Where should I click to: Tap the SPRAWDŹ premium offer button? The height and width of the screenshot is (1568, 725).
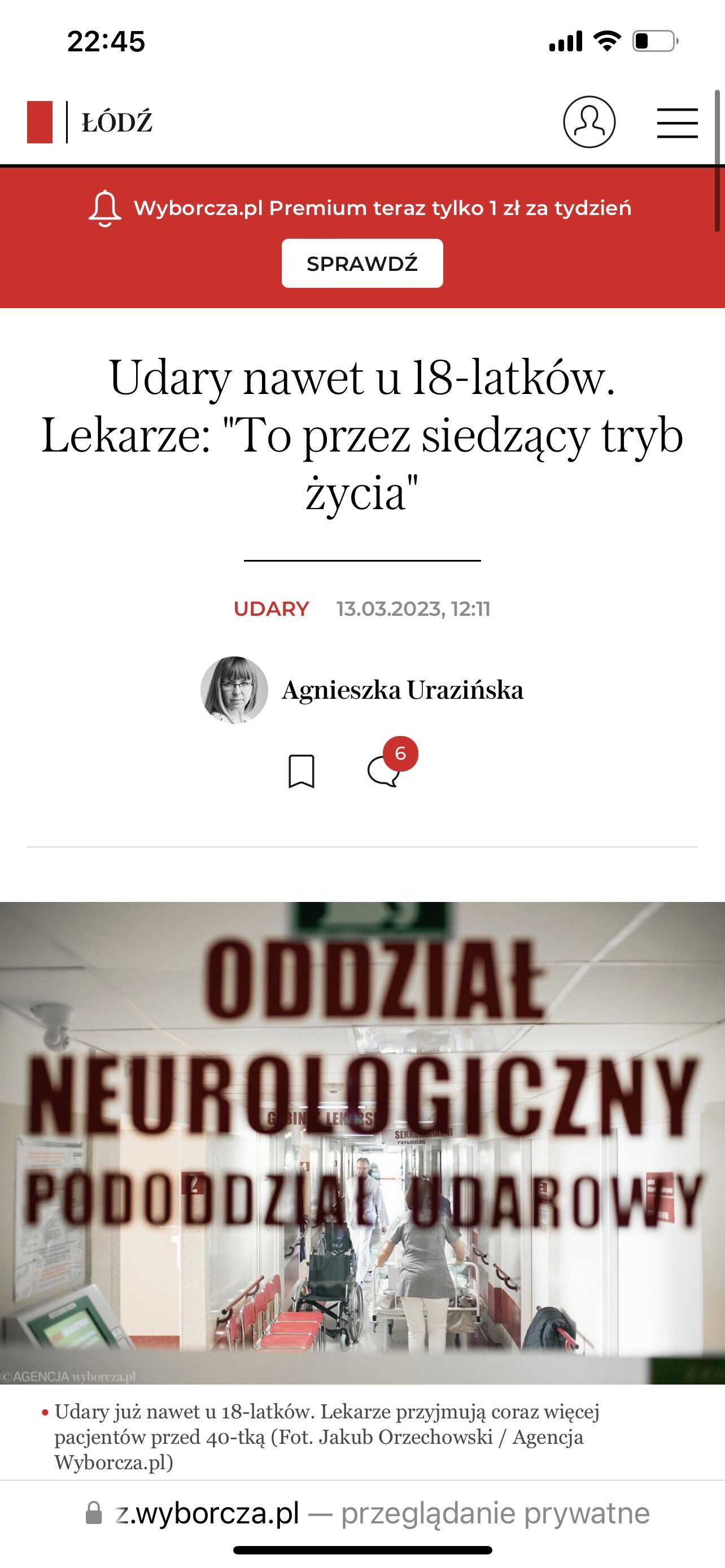coord(362,264)
